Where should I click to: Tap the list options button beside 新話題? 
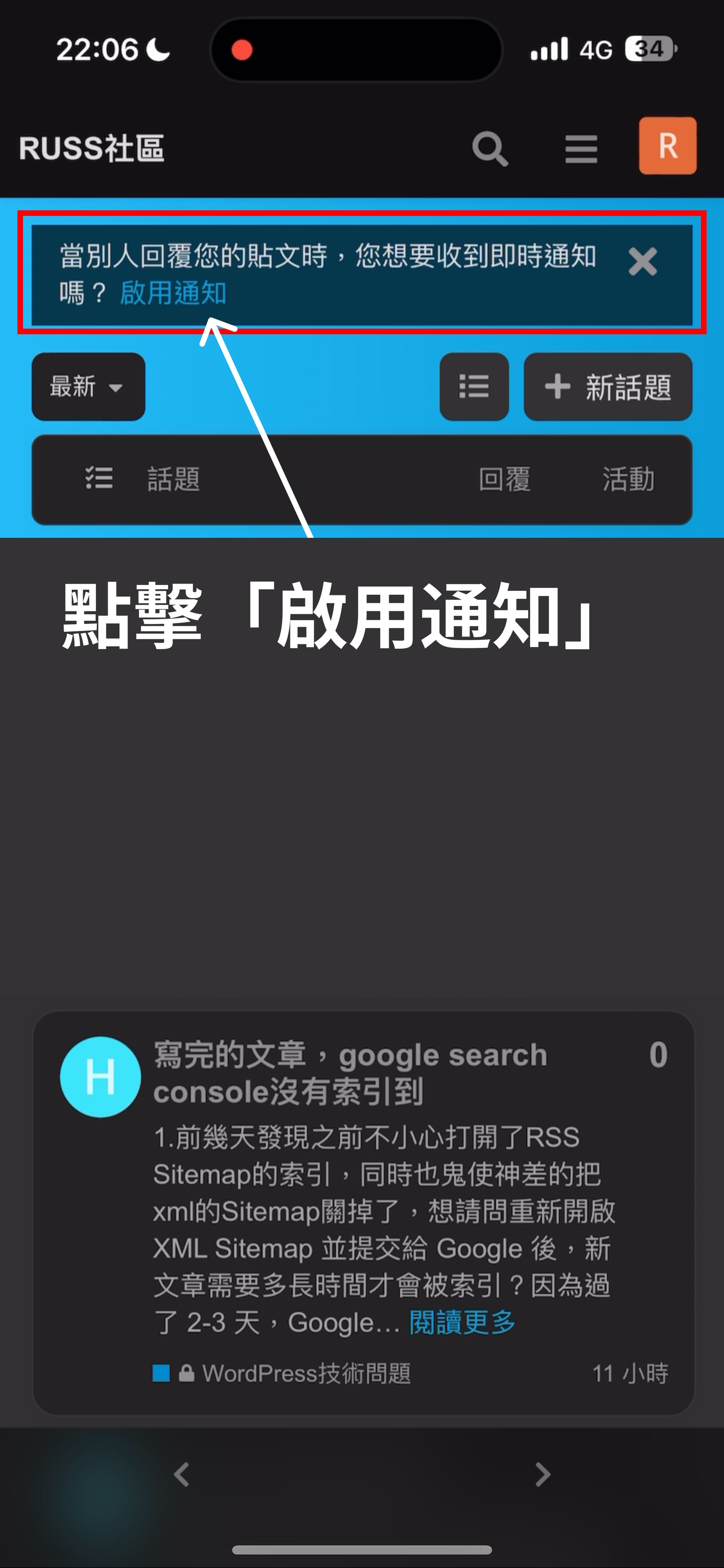[474, 387]
